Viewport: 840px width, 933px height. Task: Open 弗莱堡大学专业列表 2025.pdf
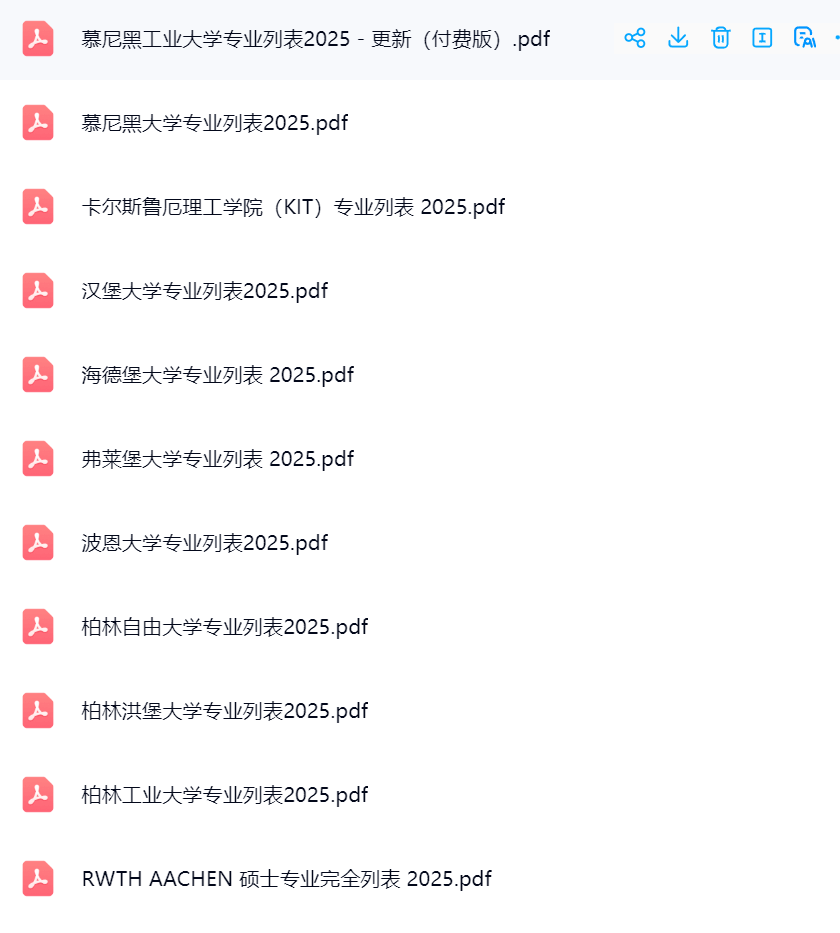(x=217, y=460)
